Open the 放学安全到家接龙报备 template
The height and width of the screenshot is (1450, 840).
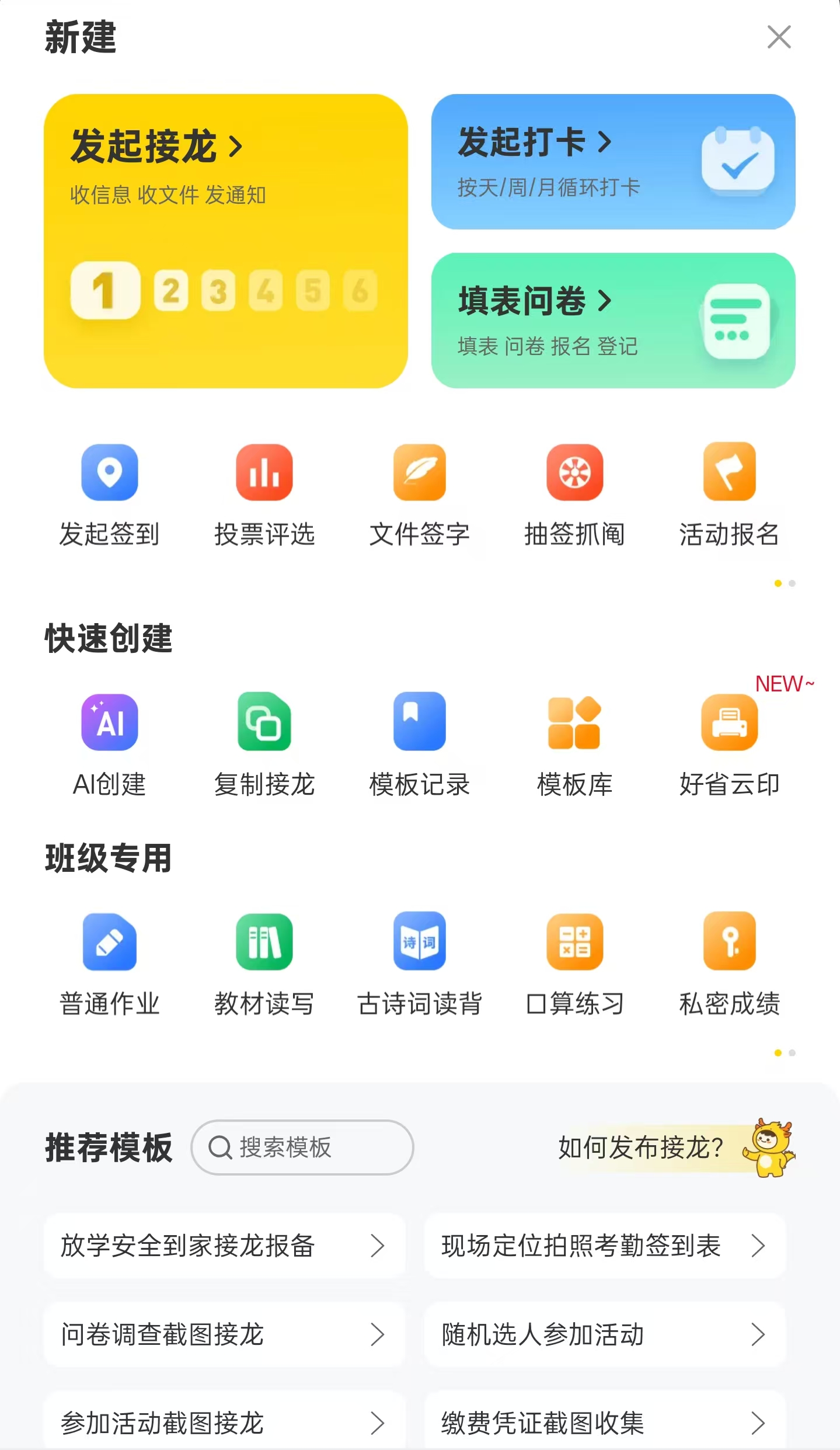click(224, 1246)
